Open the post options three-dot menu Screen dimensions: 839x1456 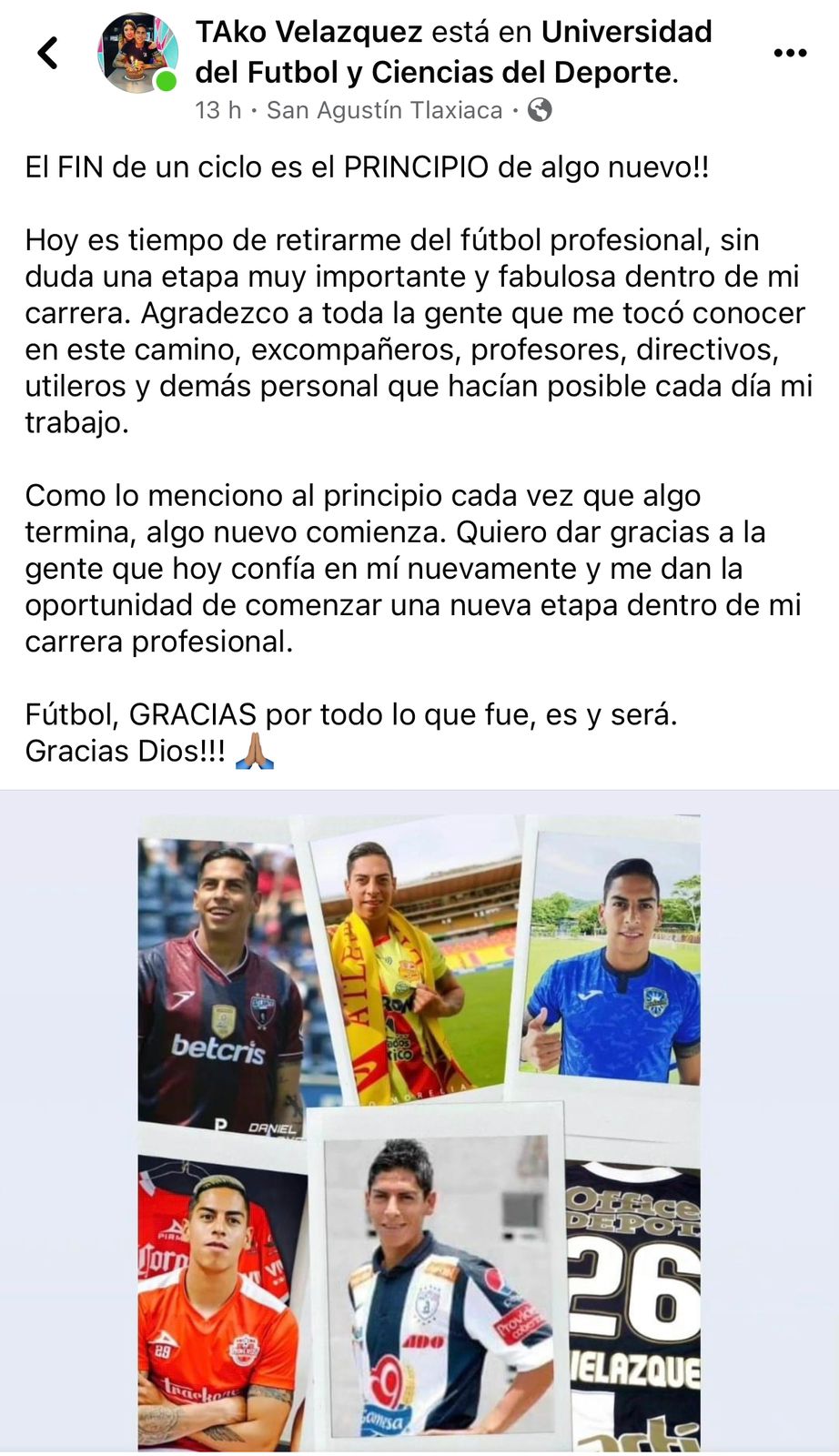click(790, 53)
